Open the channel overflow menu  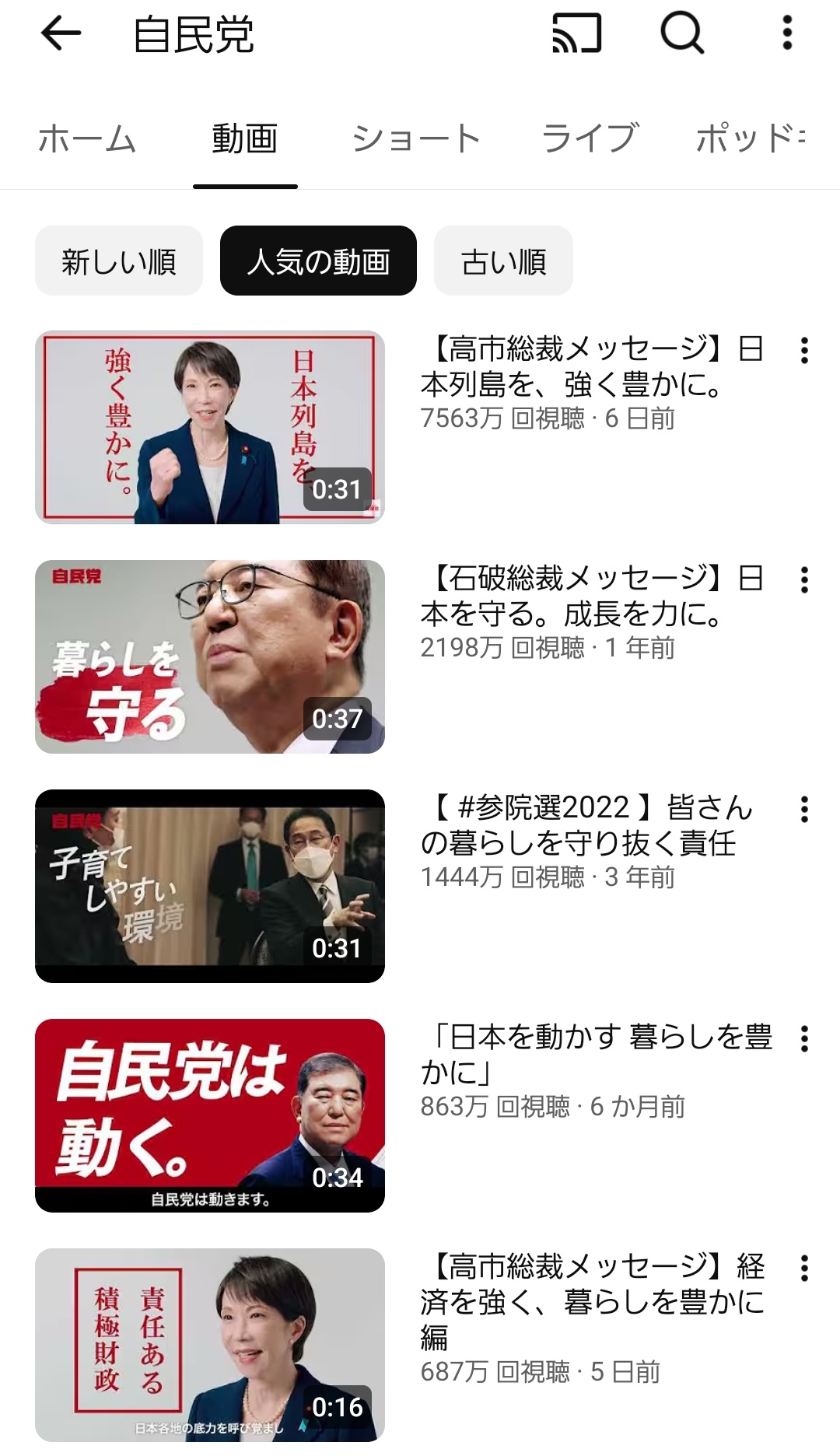pos(787,34)
